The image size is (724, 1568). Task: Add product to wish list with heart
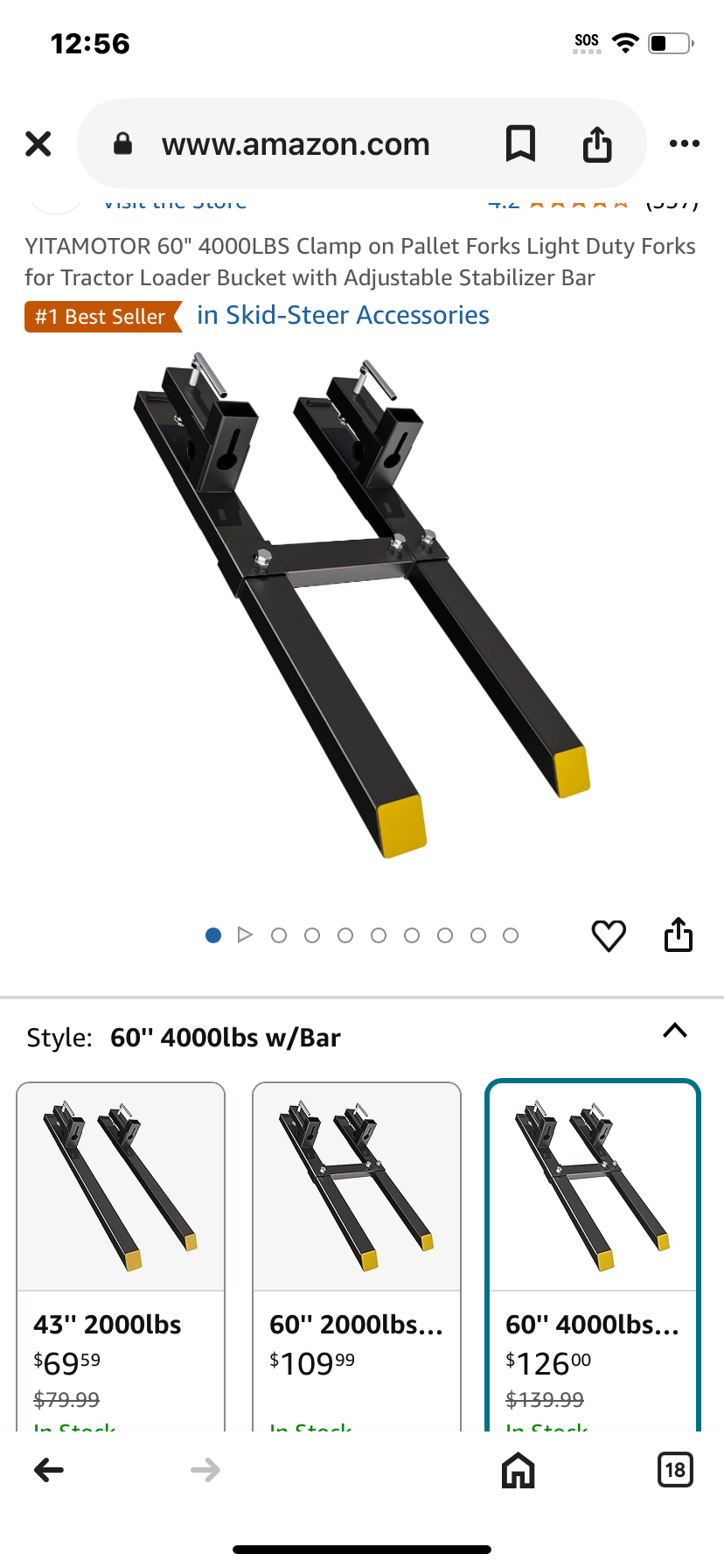click(x=609, y=935)
